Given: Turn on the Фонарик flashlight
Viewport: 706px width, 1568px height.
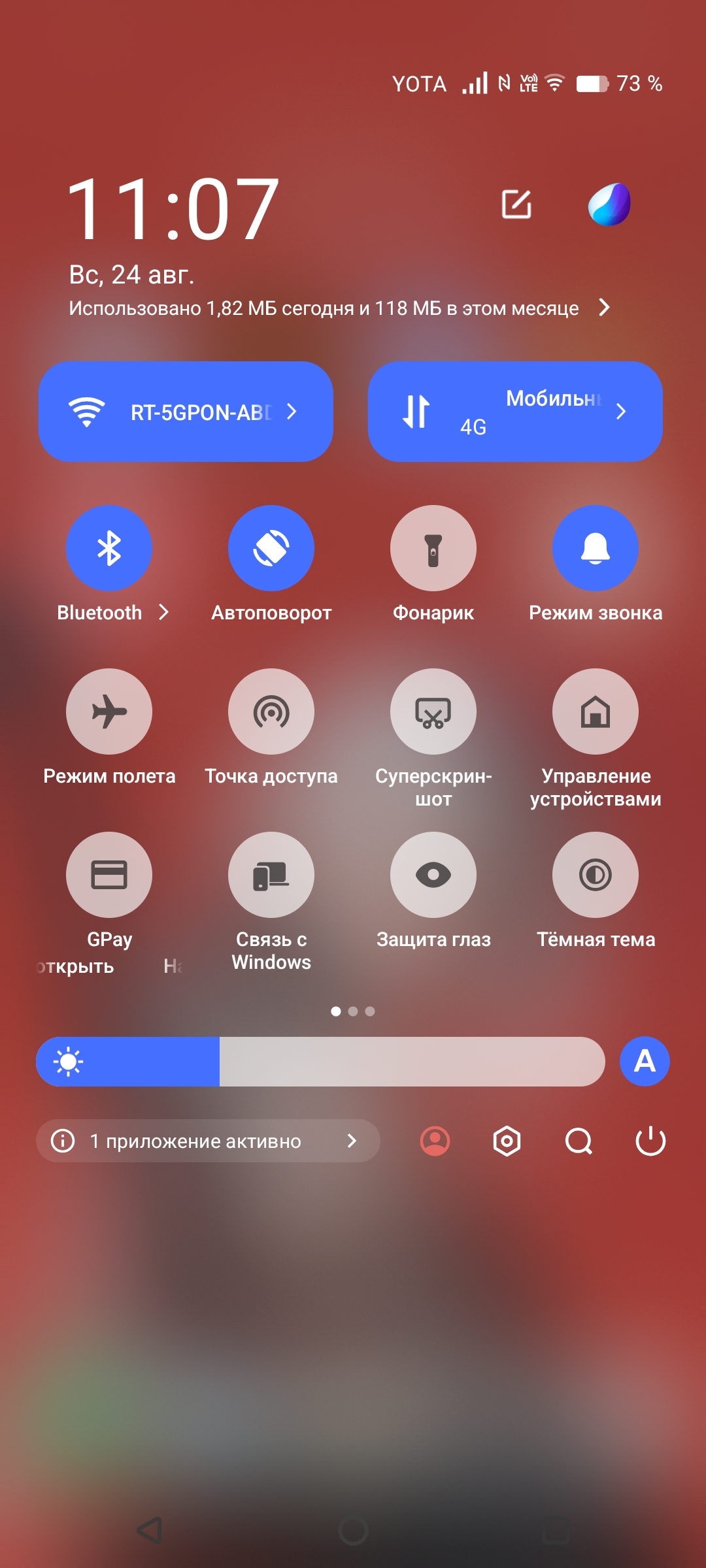Looking at the screenshot, I should [x=433, y=548].
